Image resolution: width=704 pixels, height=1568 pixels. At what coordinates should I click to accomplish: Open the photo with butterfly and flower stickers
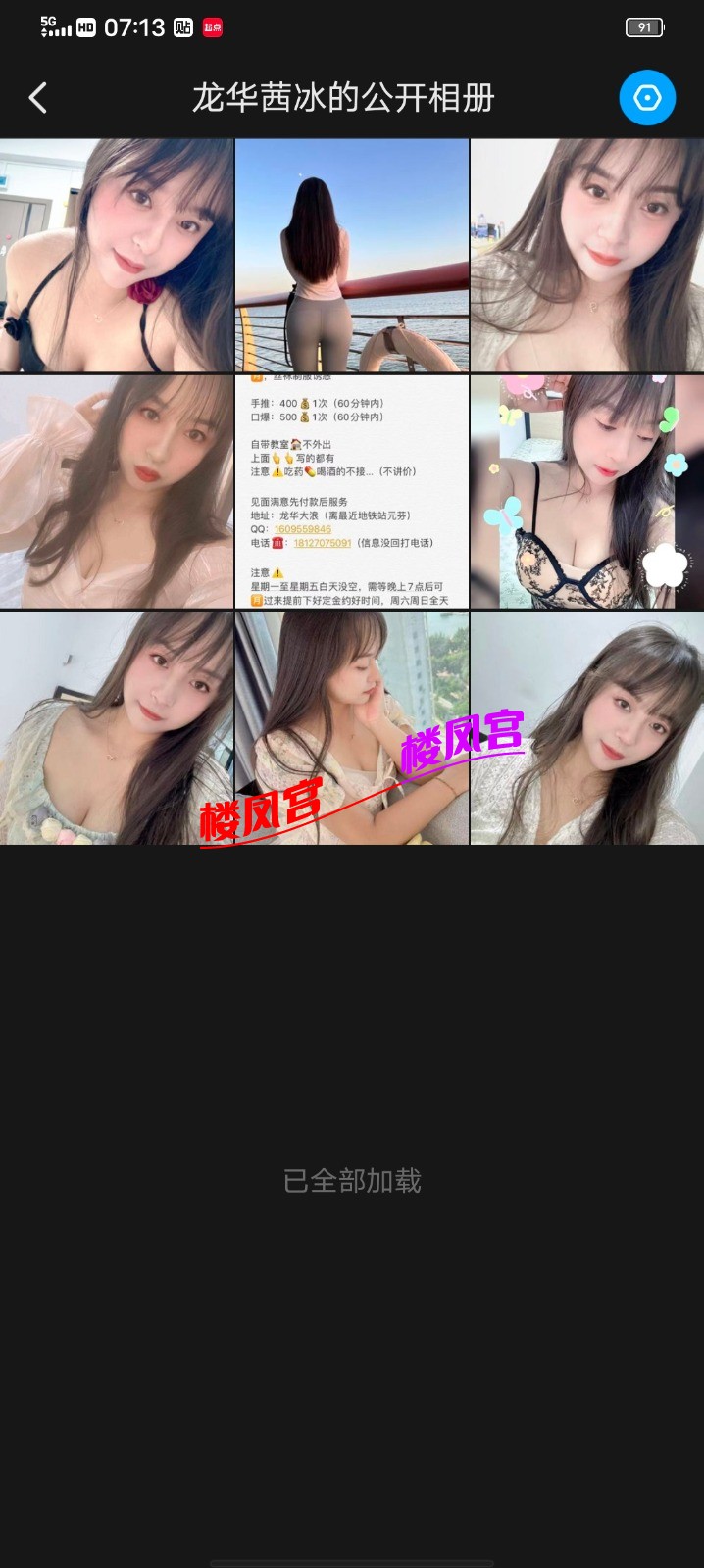point(587,491)
